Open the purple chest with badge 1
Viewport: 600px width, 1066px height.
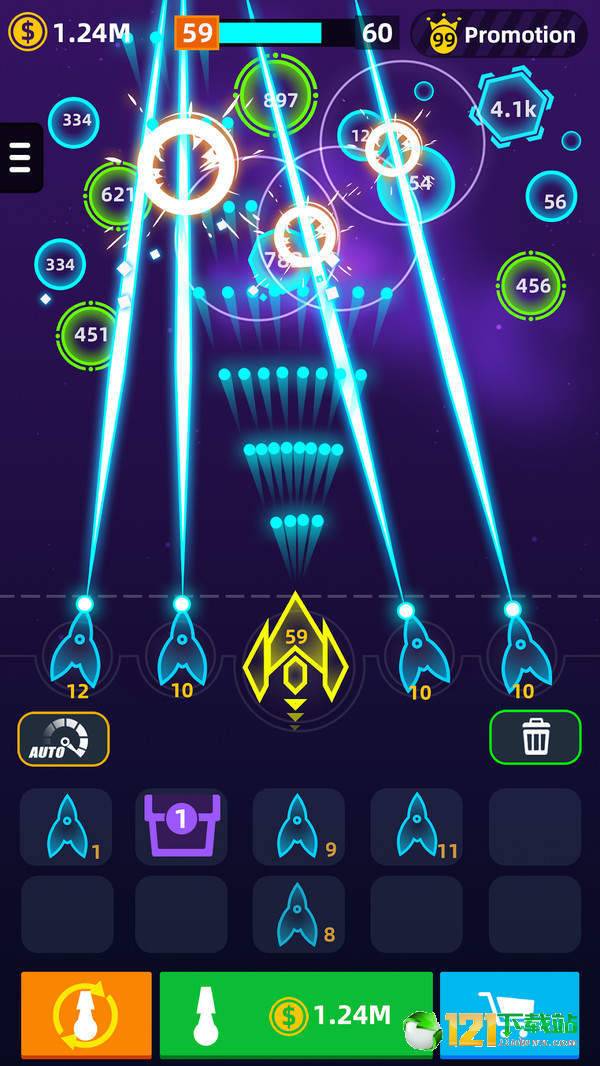pyautogui.click(x=181, y=825)
